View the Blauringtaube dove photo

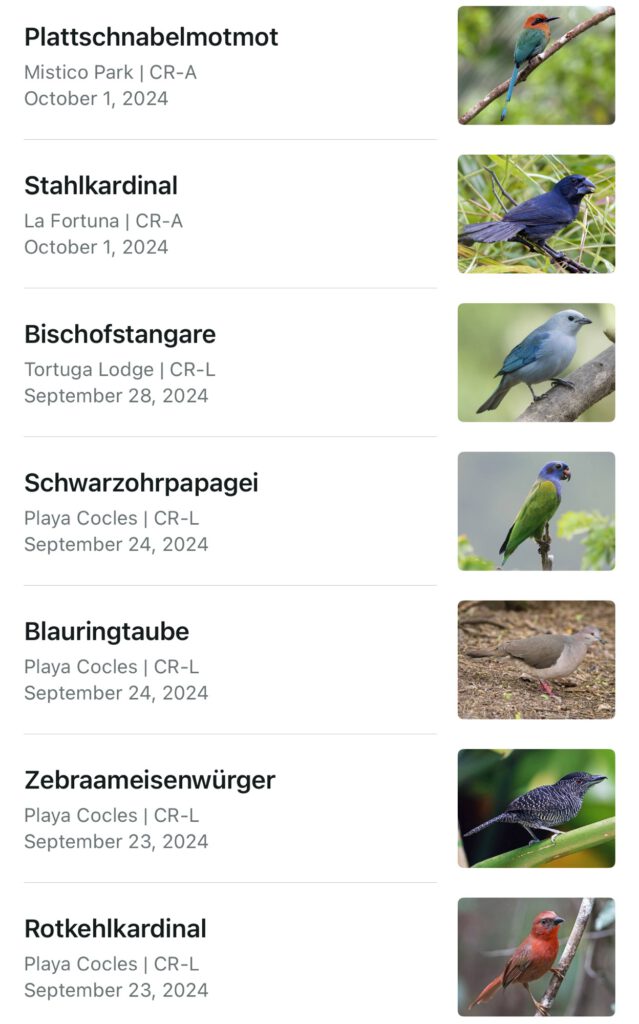[536, 659]
